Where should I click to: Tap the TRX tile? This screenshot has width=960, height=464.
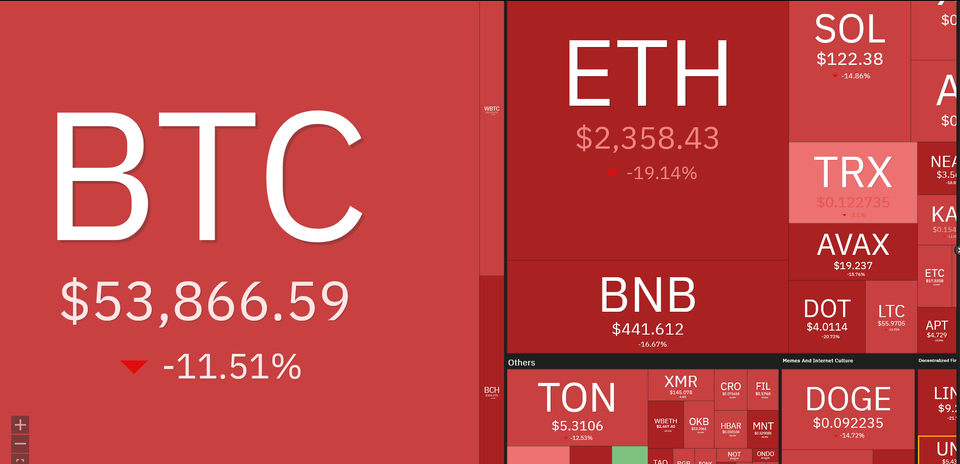tap(852, 182)
